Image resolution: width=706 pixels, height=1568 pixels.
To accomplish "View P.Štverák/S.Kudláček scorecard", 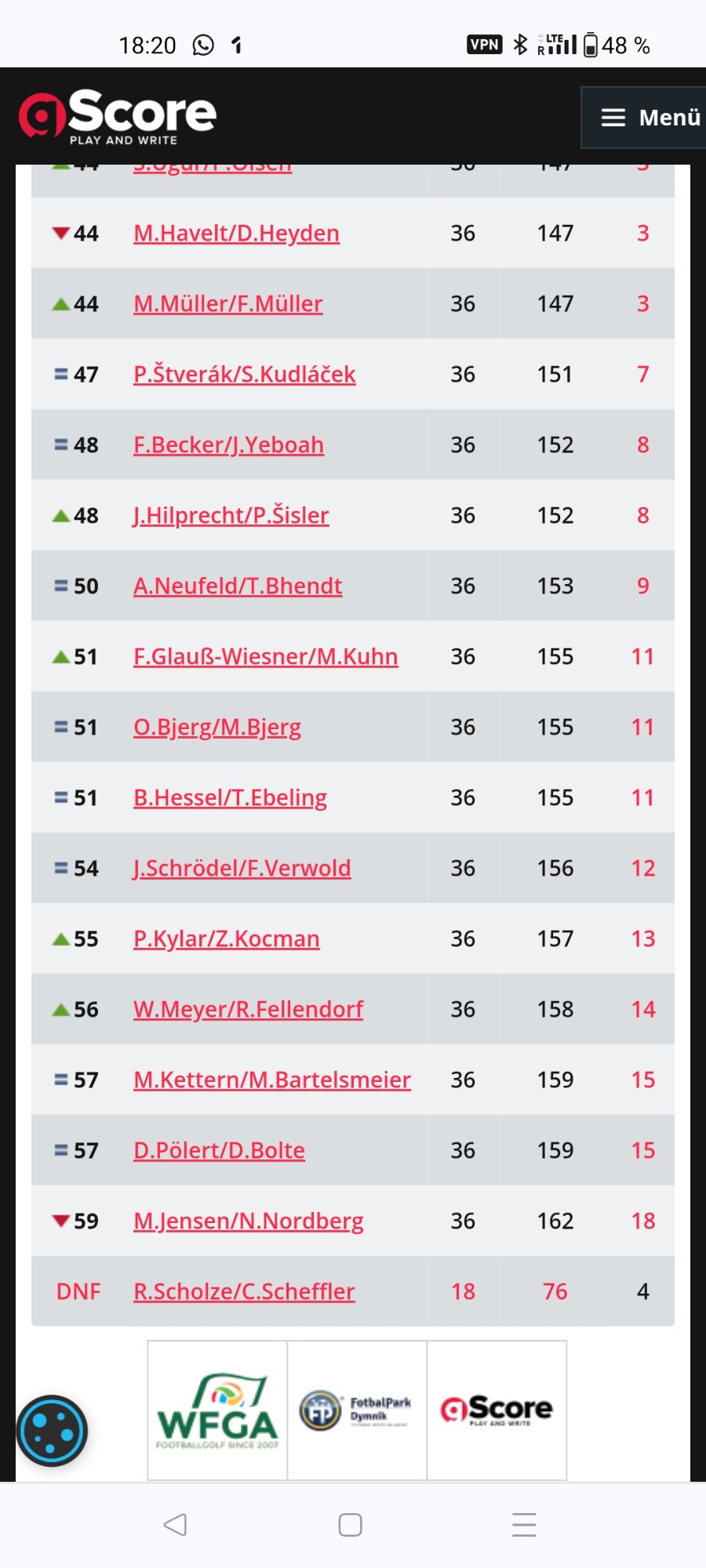I will pos(244,375).
